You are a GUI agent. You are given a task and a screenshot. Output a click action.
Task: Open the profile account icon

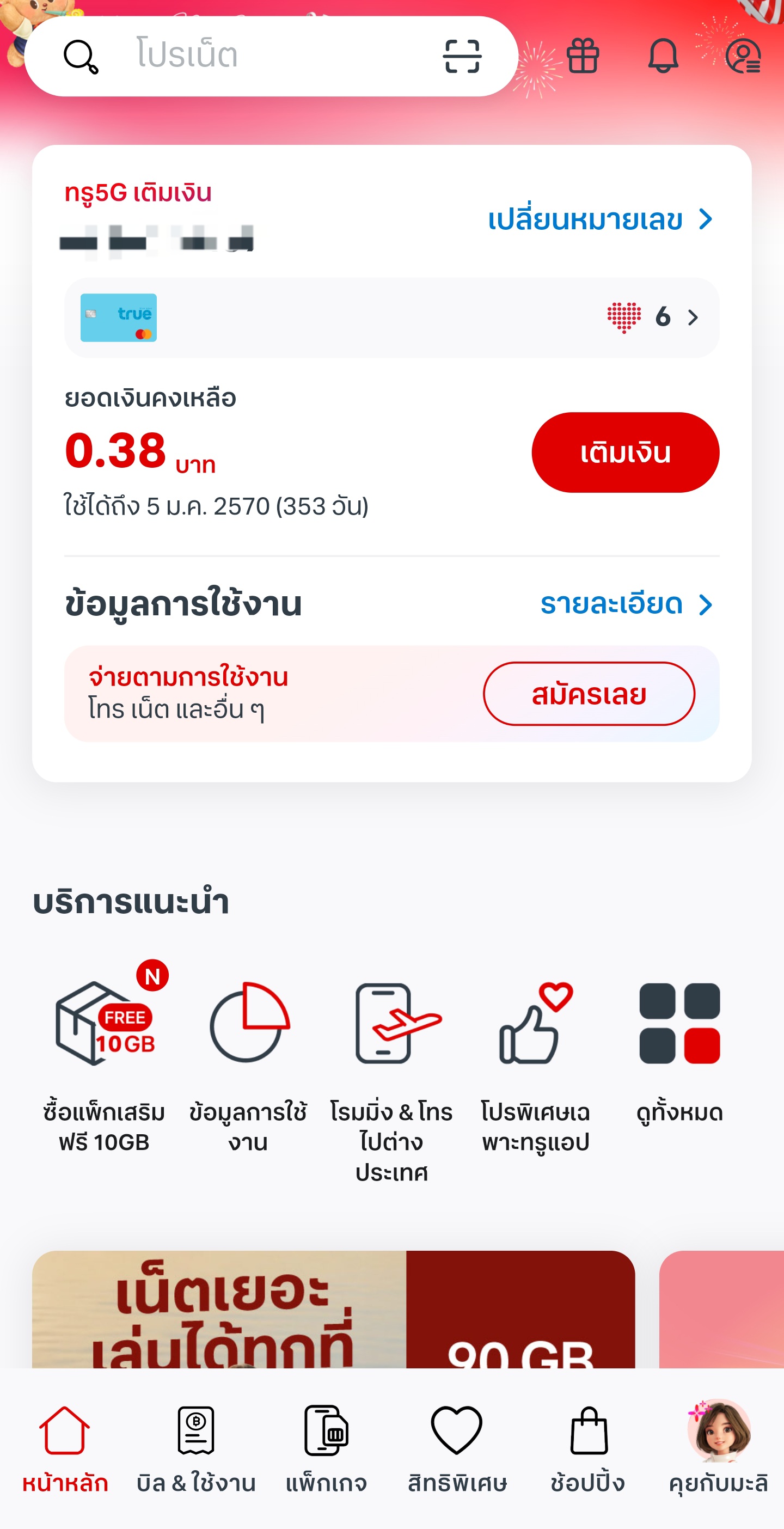(743, 57)
